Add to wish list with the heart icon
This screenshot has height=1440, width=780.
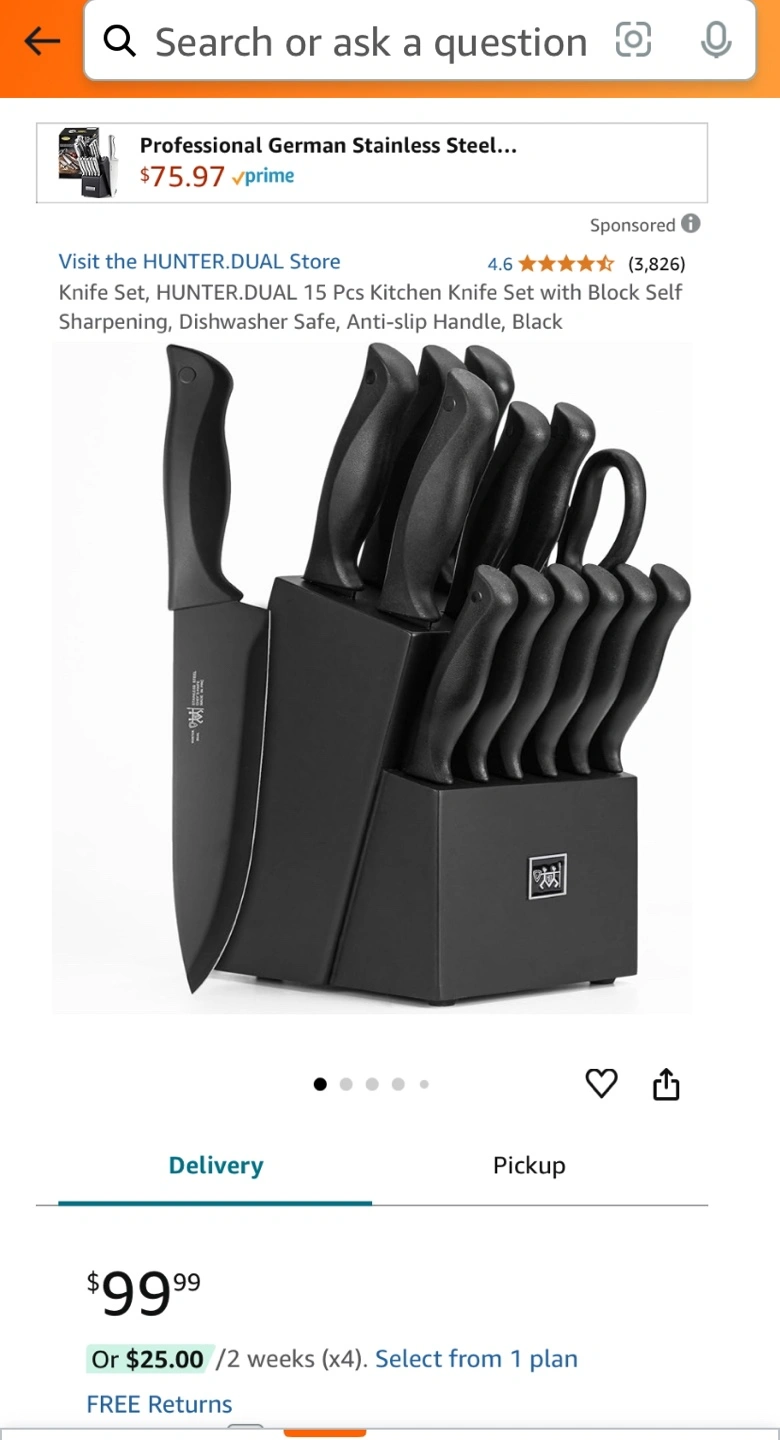click(x=601, y=1083)
